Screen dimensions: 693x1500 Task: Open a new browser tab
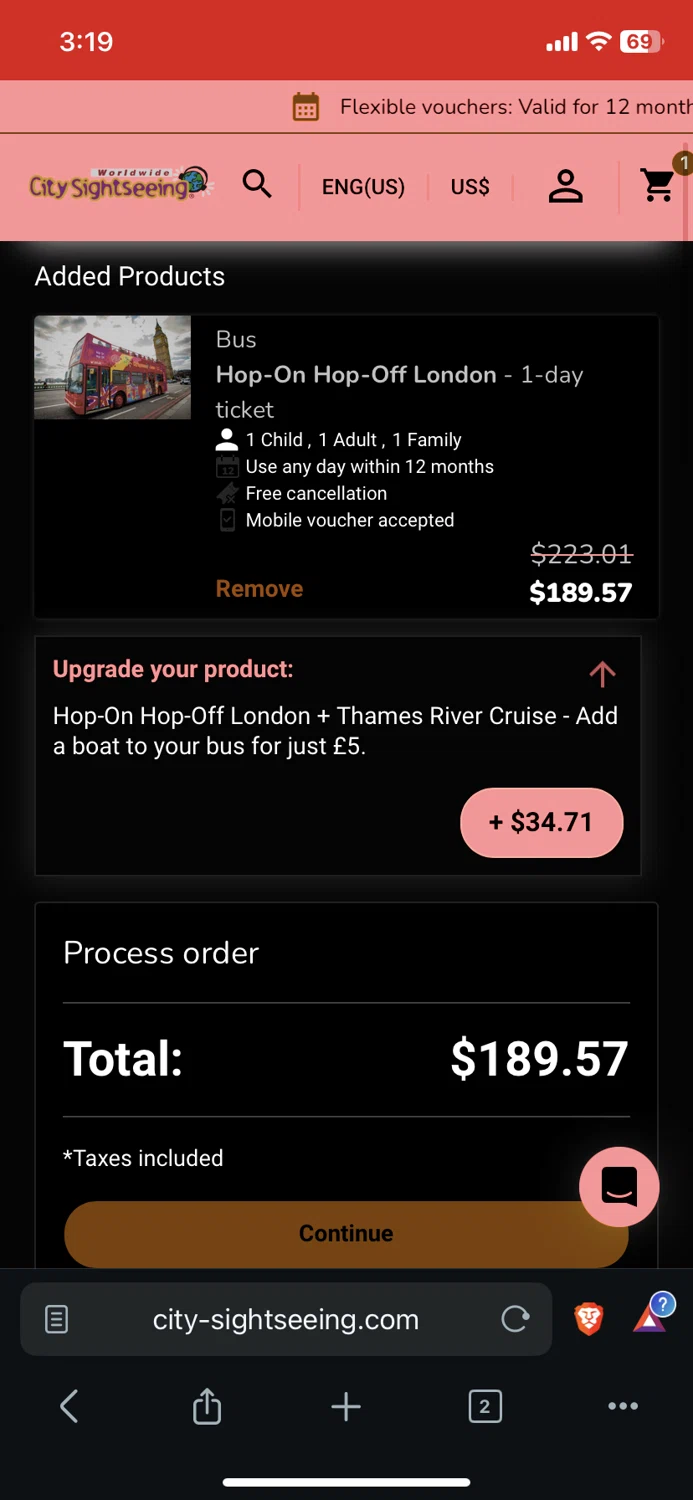point(346,1406)
